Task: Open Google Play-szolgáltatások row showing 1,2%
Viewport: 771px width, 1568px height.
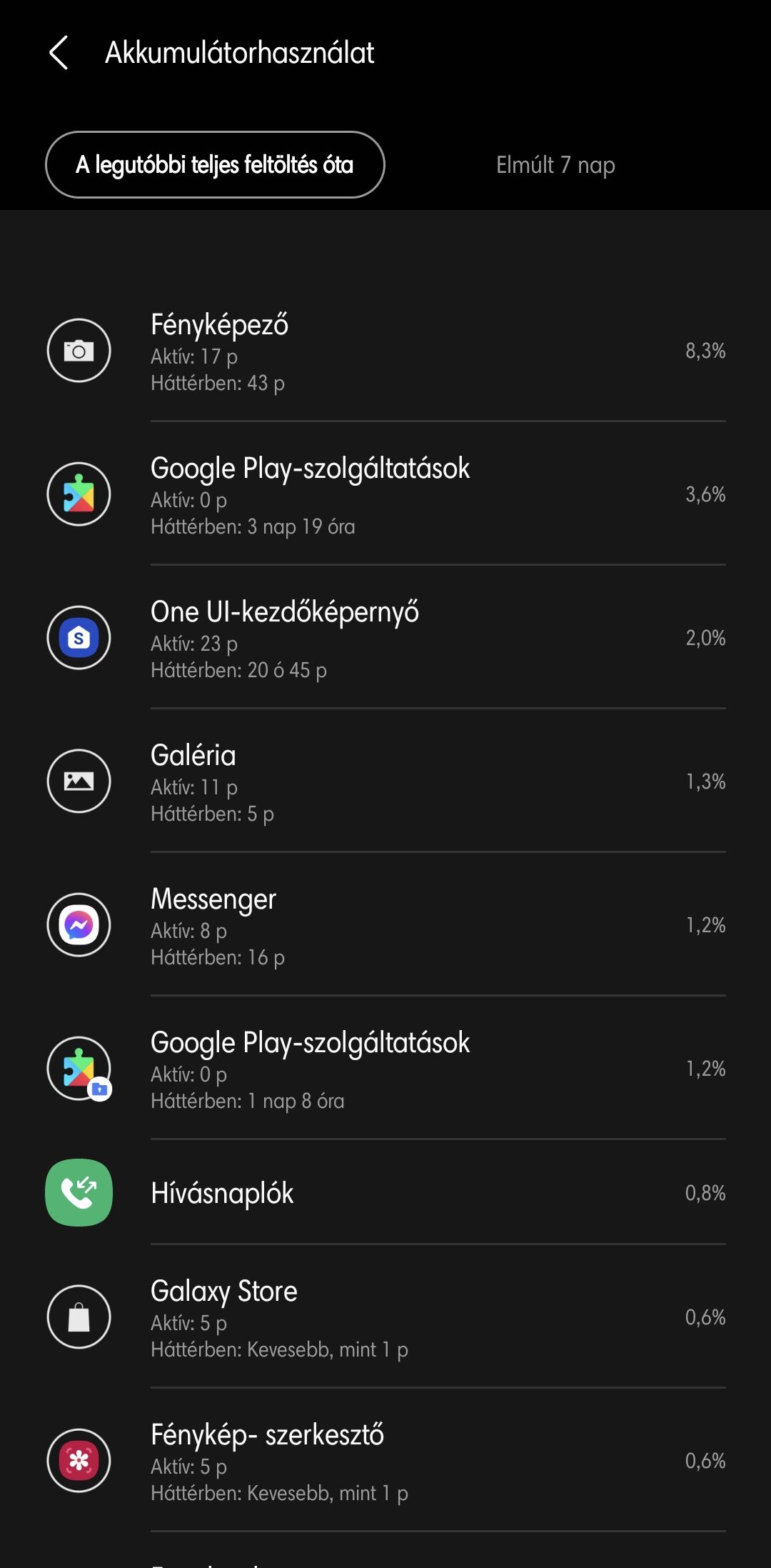Action: 385,1069
